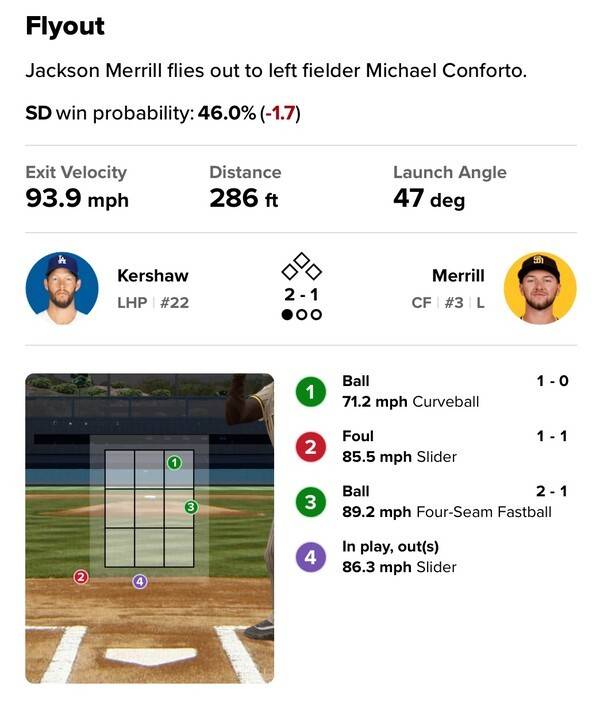
Task: Open batter Merrill's player profile
Action: pyautogui.click(x=539, y=288)
